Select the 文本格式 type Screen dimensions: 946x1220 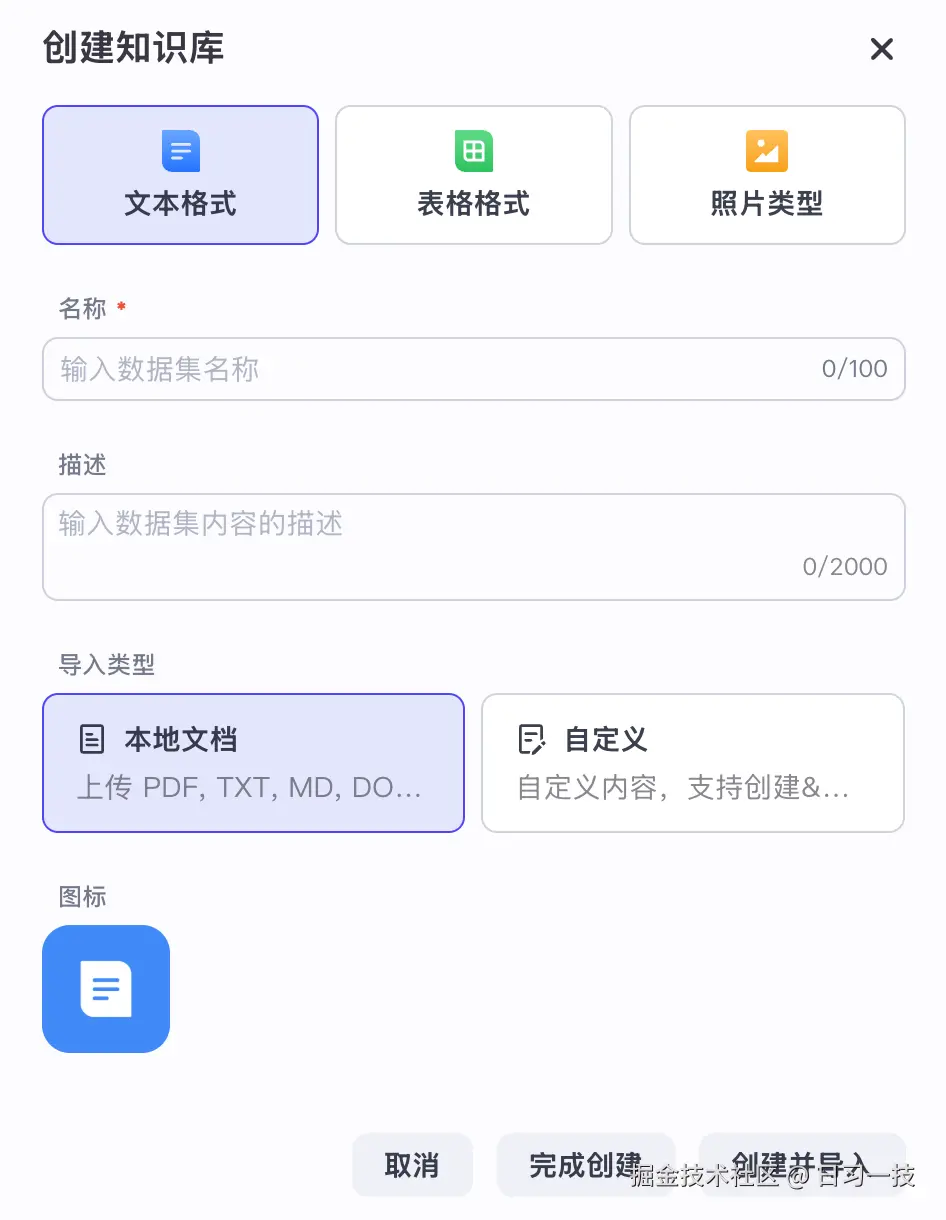tap(180, 175)
